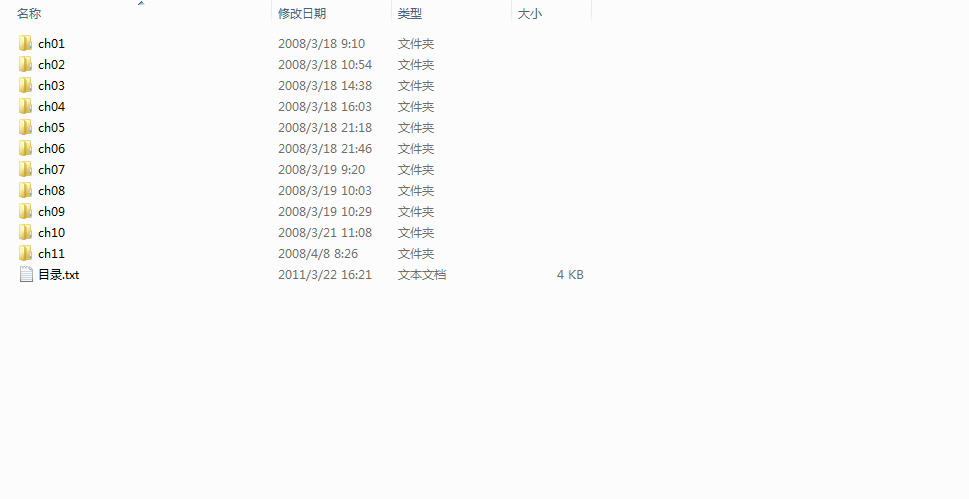Open the ch01 folder
This screenshot has width=969, height=499.
[x=51, y=44]
